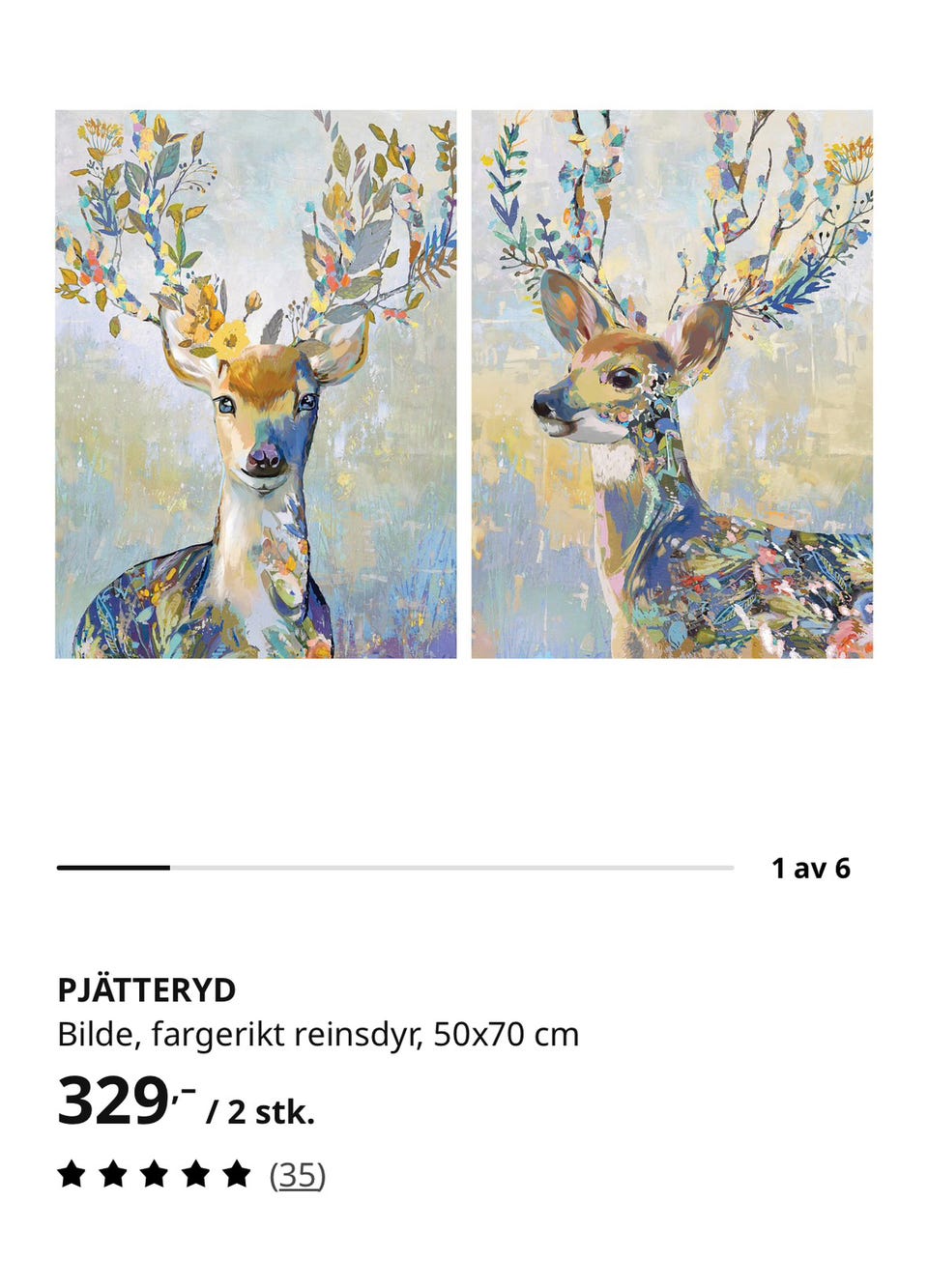Image resolution: width=928 pixels, height=1288 pixels.
Task: Select the first star in the rating
Action: click(x=72, y=1174)
